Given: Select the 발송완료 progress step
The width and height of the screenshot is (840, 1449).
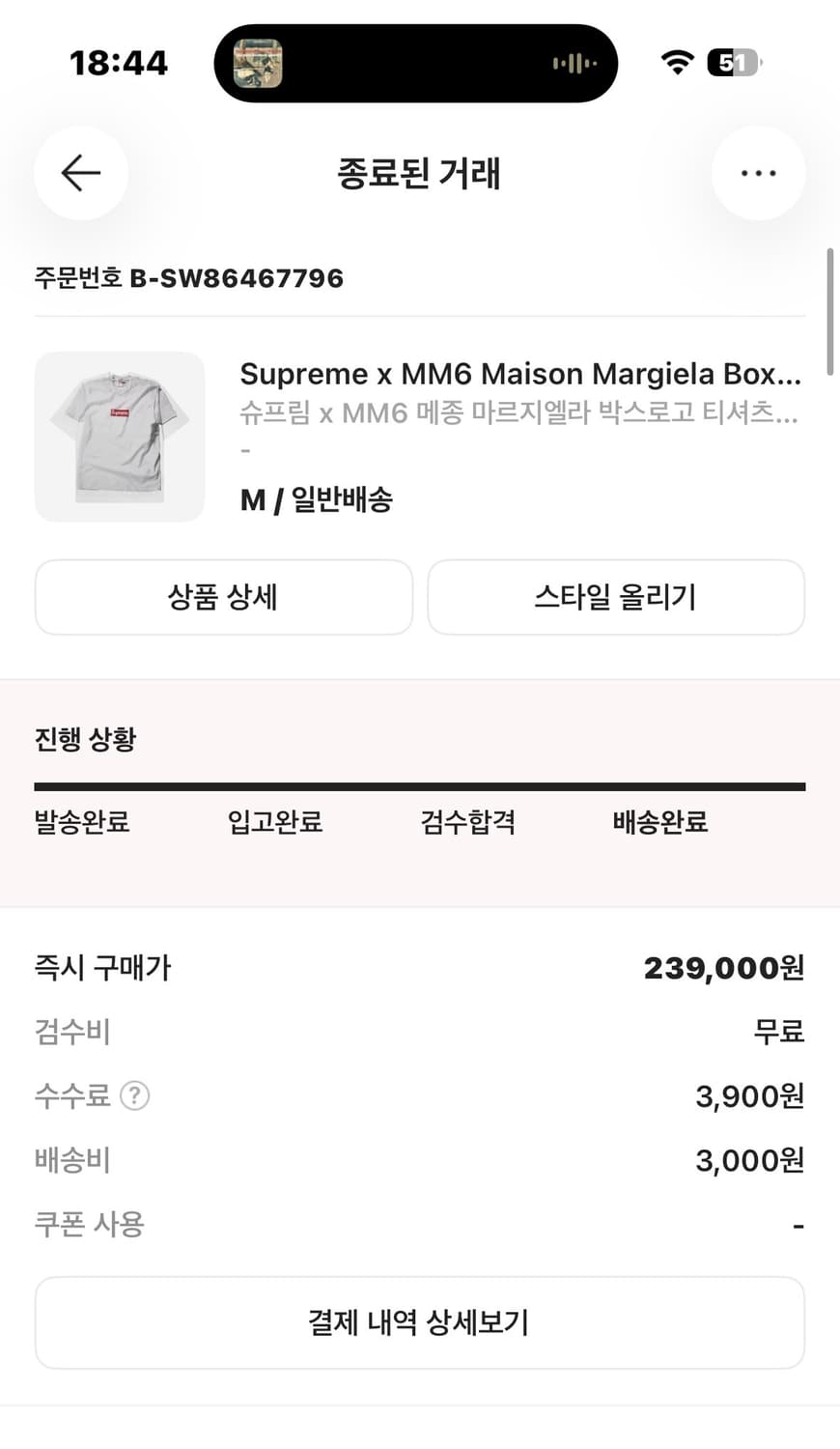Looking at the screenshot, I should [81, 822].
